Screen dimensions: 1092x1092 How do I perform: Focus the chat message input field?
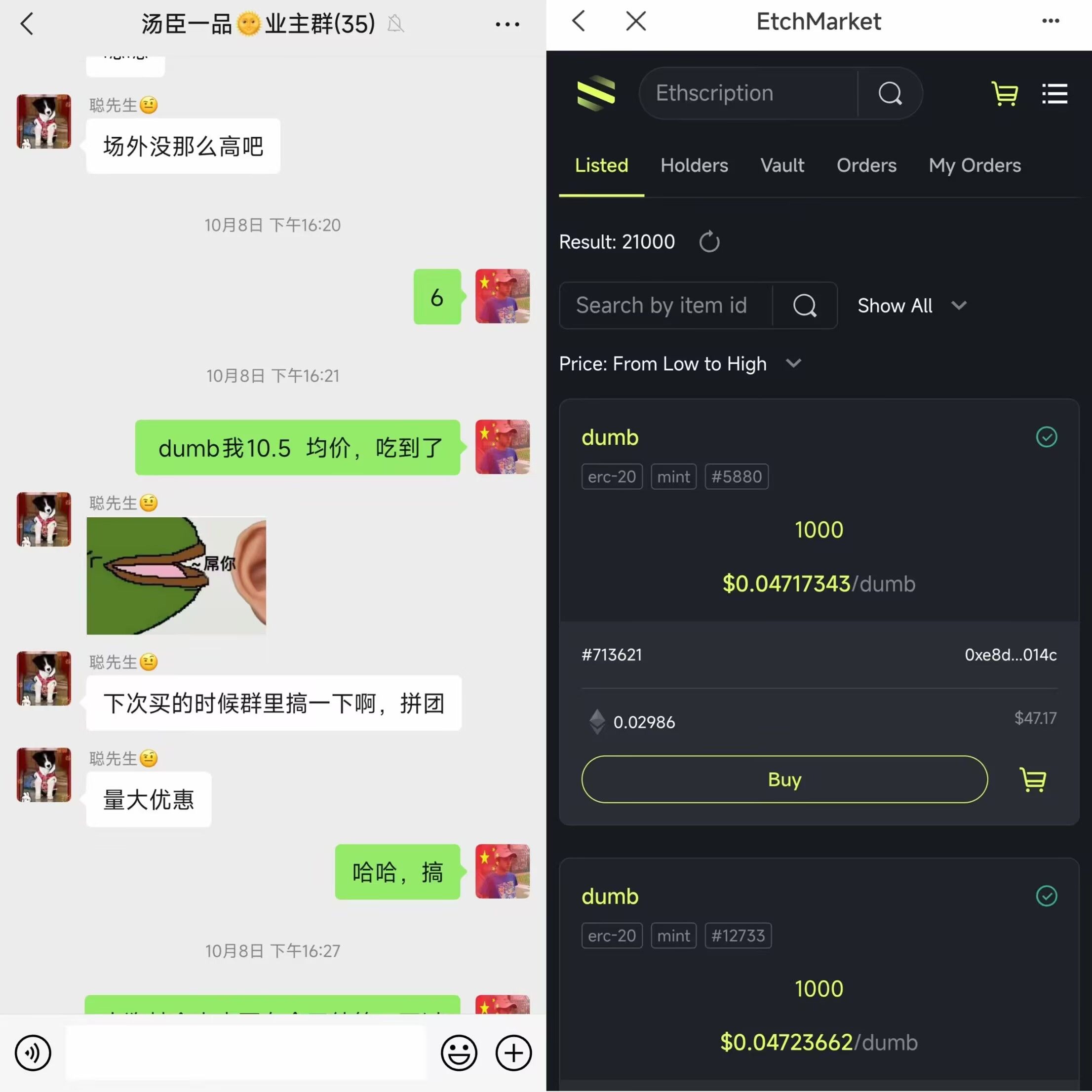point(246,1053)
